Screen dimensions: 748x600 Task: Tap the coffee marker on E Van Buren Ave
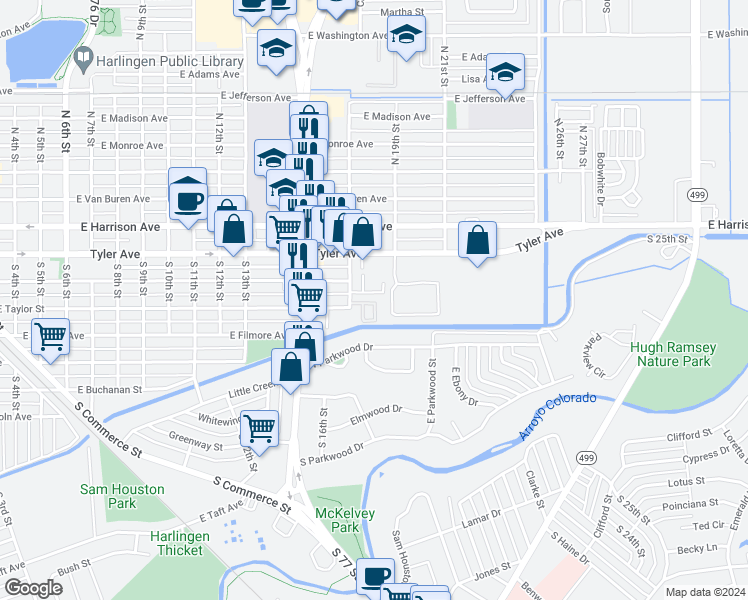[188, 200]
